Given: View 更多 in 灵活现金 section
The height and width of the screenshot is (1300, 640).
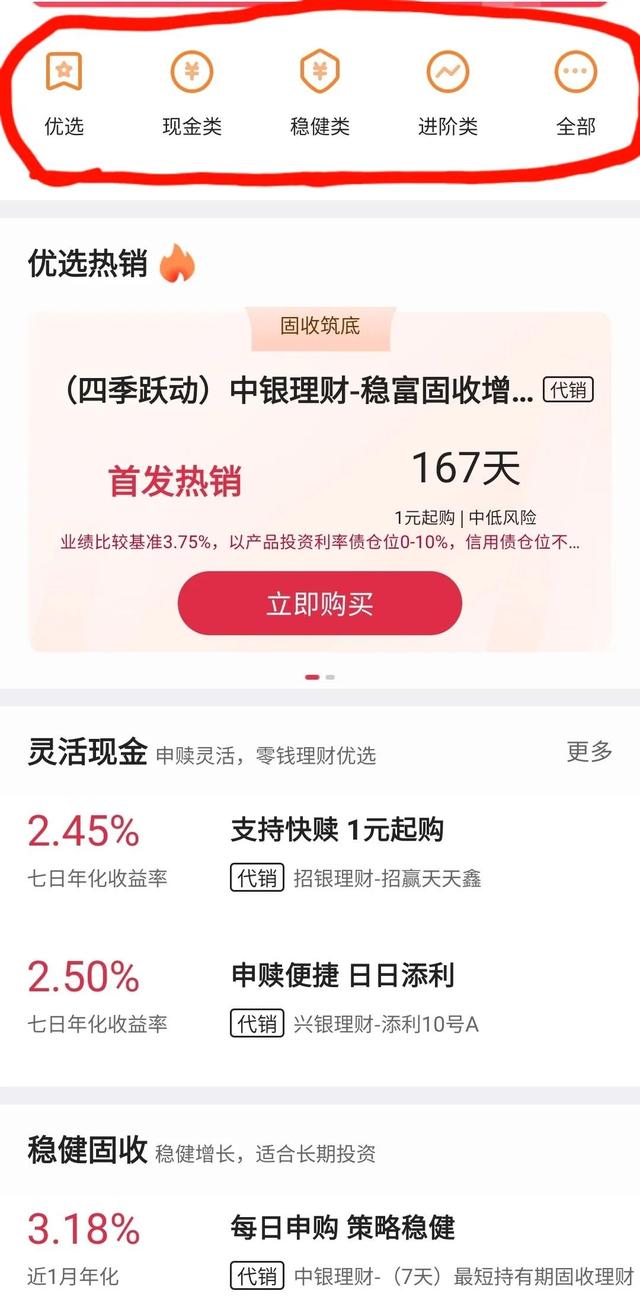Looking at the screenshot, I should [590, 752].
